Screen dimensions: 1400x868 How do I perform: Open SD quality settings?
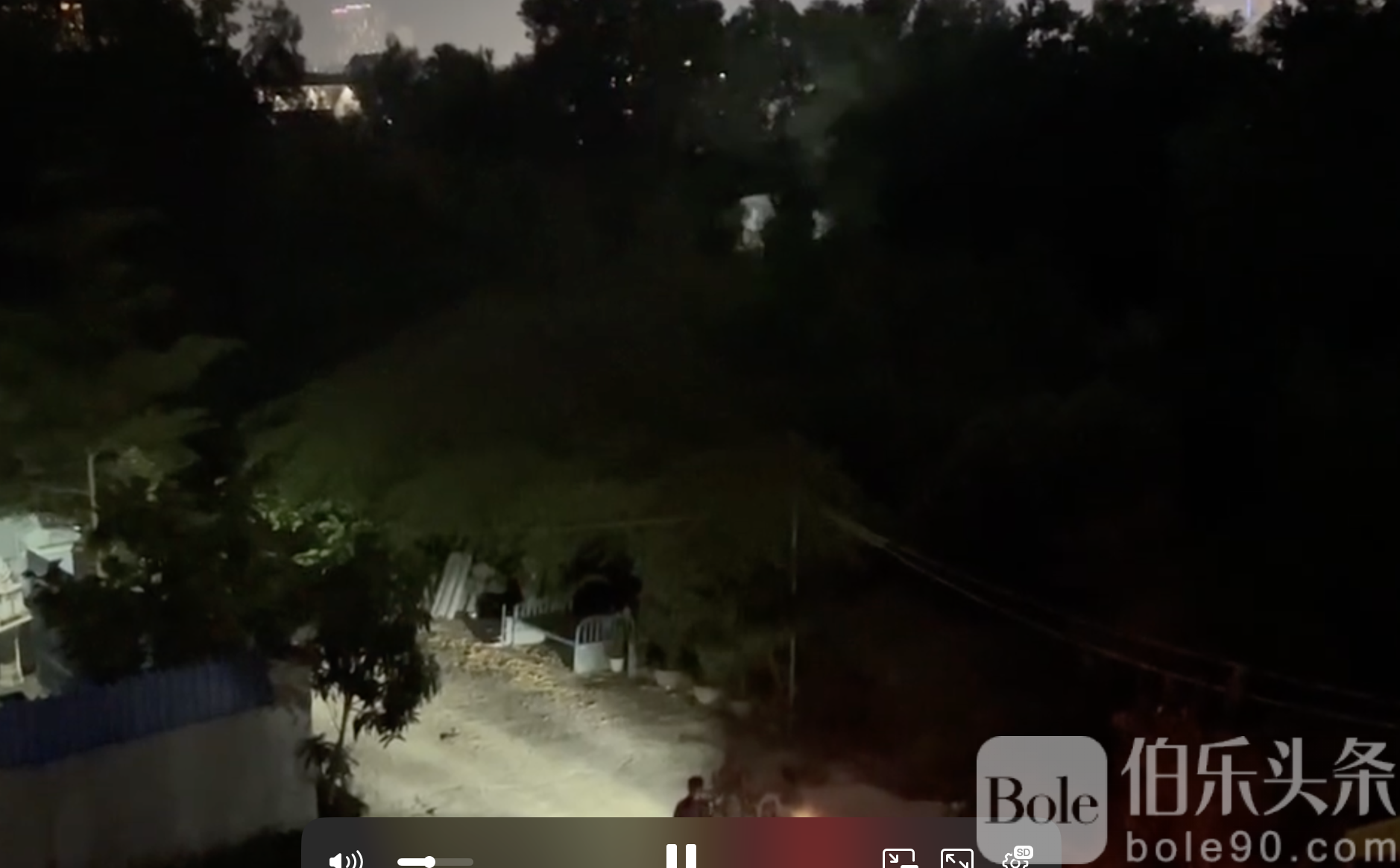point(1016,858)
